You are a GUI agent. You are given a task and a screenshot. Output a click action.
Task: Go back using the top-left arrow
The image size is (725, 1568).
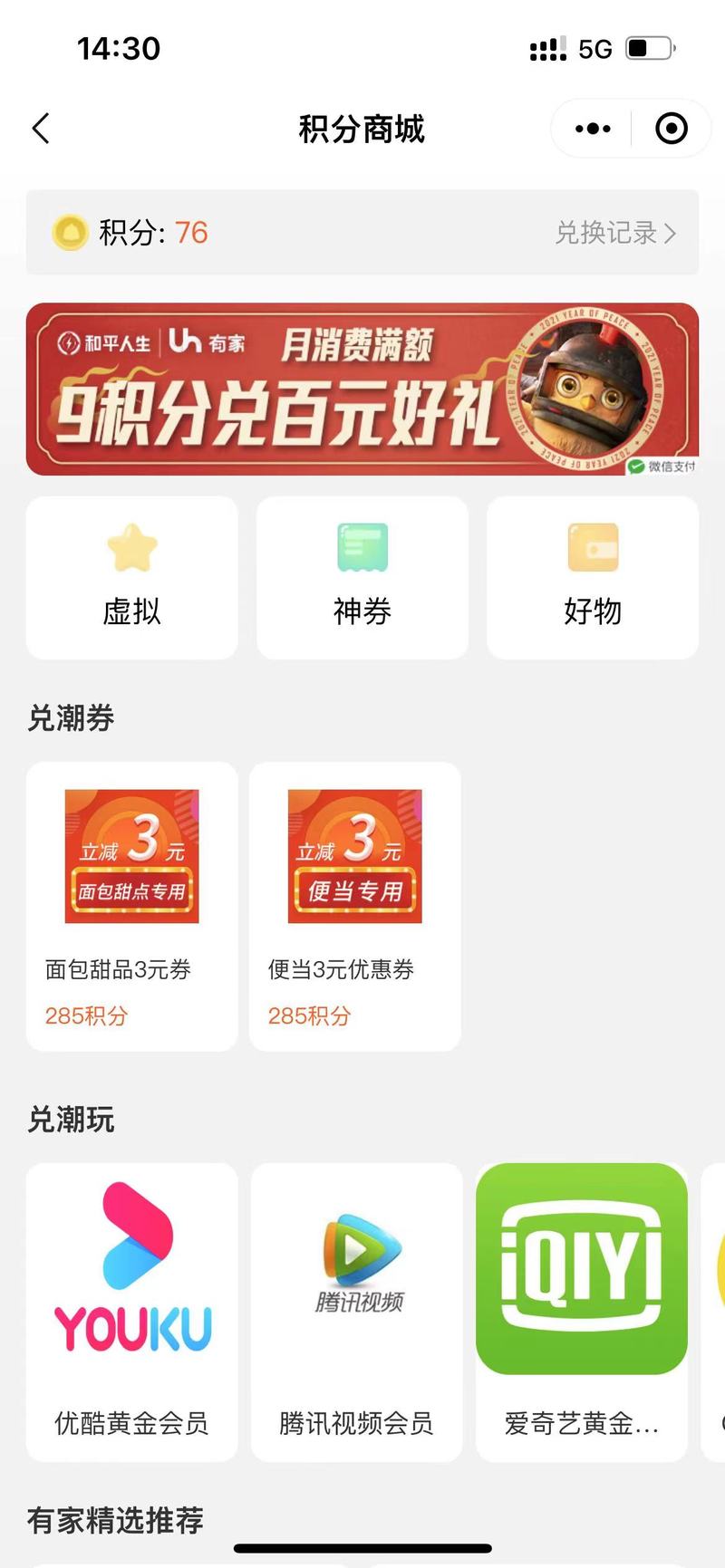41,129
